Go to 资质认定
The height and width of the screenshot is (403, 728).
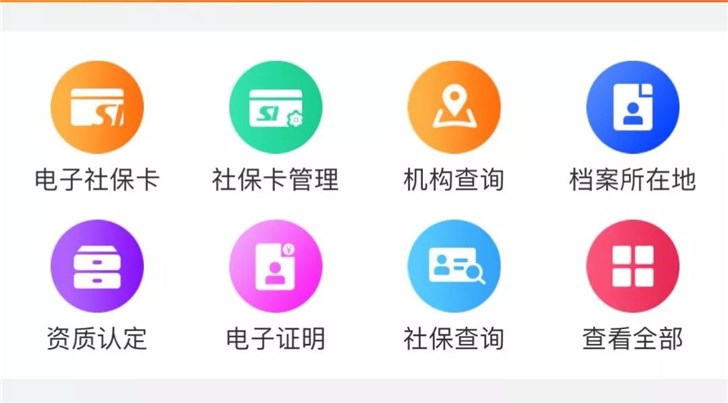click(x=97, y=266)
